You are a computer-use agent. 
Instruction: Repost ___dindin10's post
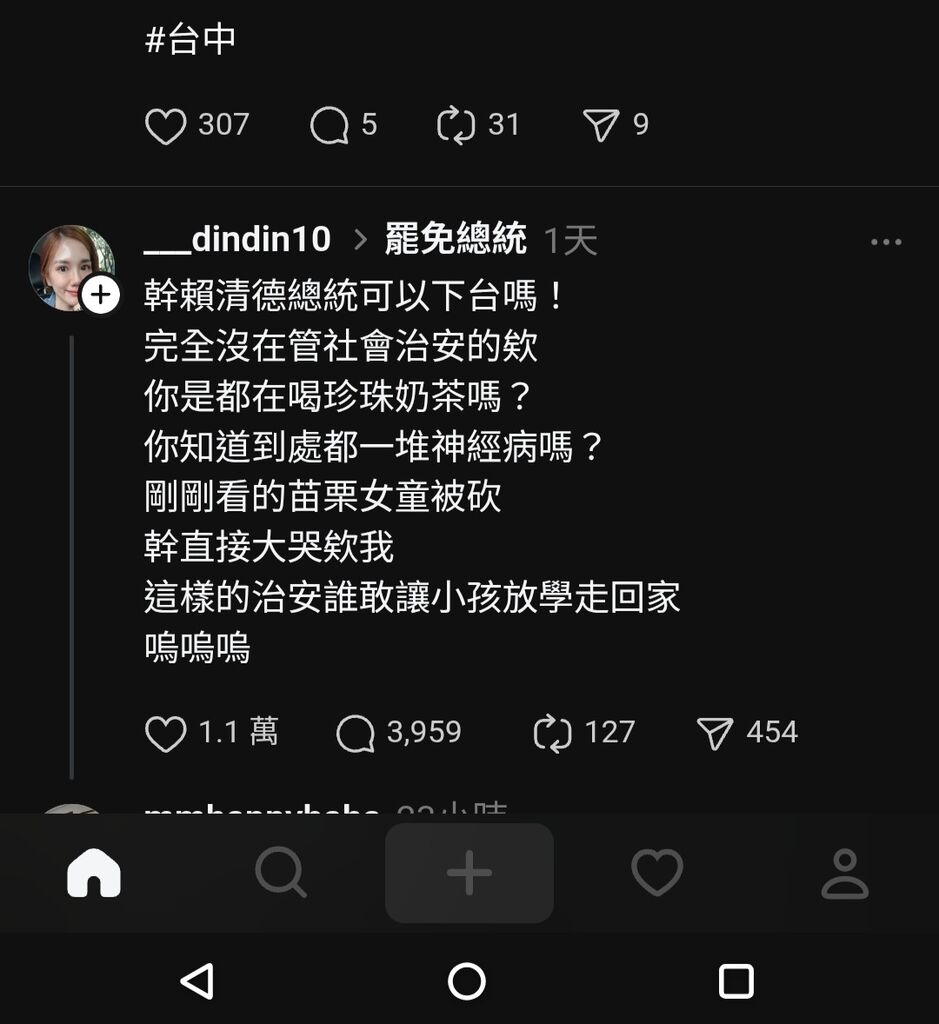pos(552,734)
